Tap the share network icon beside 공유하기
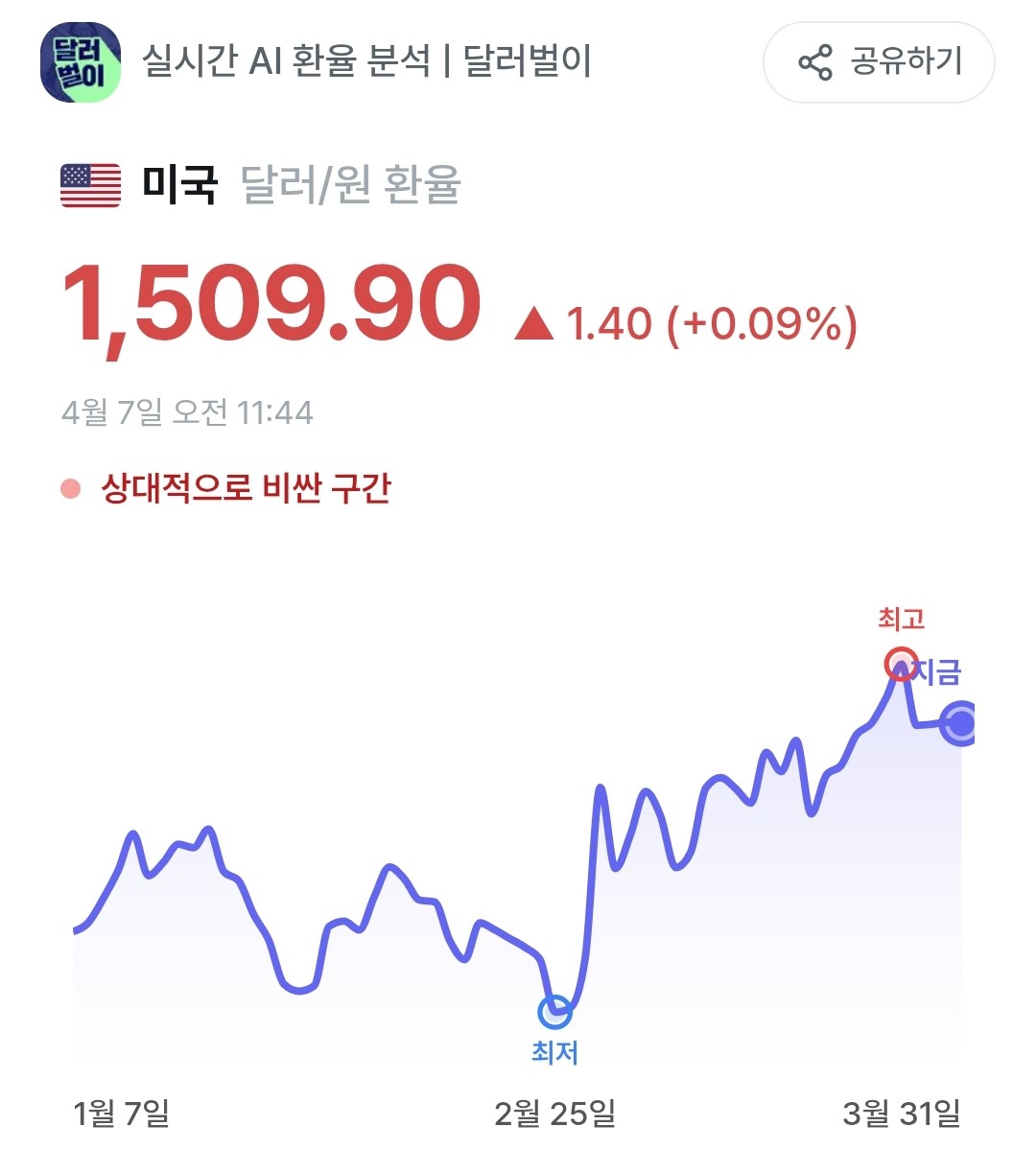 point(816,62)
